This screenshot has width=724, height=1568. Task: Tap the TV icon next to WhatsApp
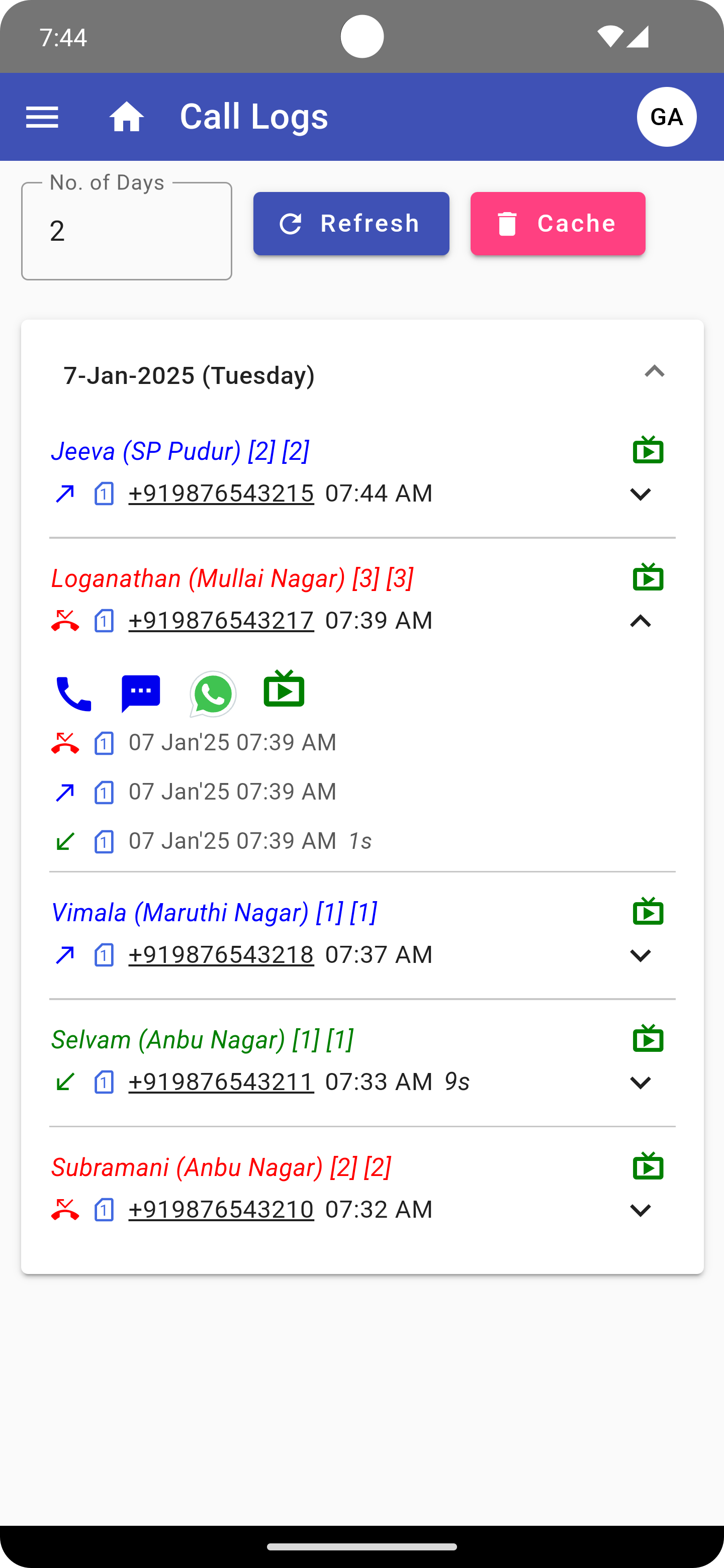(284, 690)
